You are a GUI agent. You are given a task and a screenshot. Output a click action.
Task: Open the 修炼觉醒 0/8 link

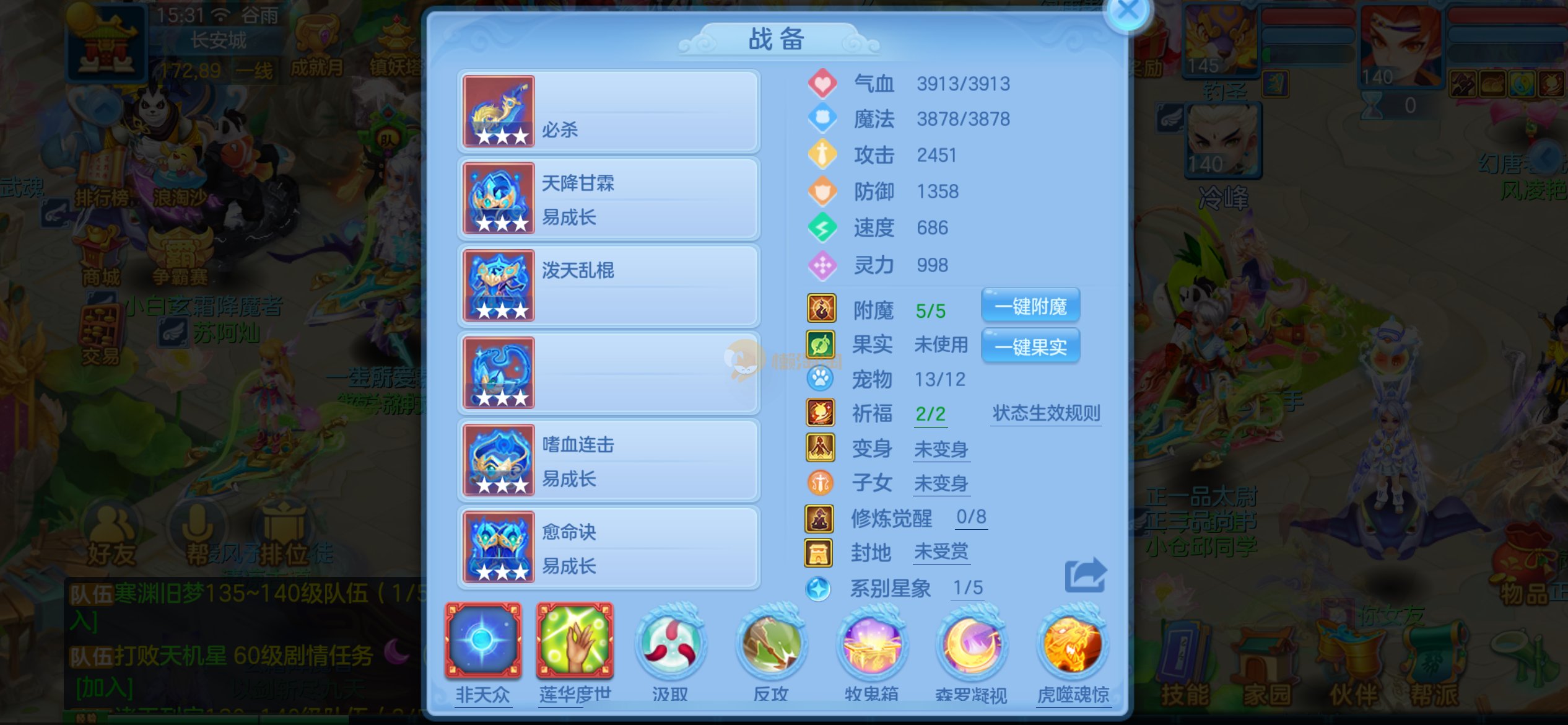(971, 517)
